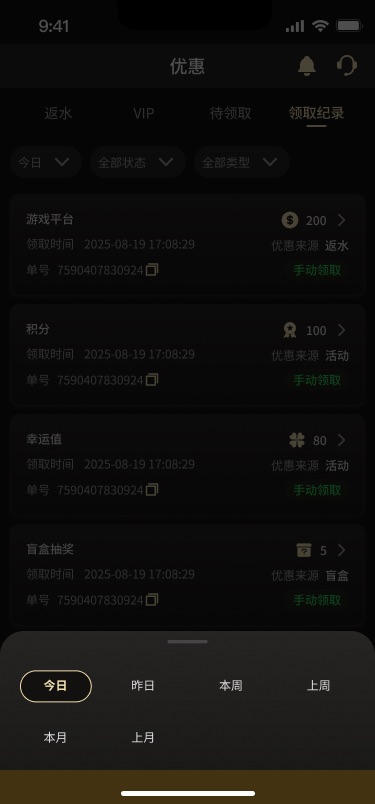Viewport: 375px width, 804px height.
Task: Switch to the VIP tab
Action: (144, 113)
